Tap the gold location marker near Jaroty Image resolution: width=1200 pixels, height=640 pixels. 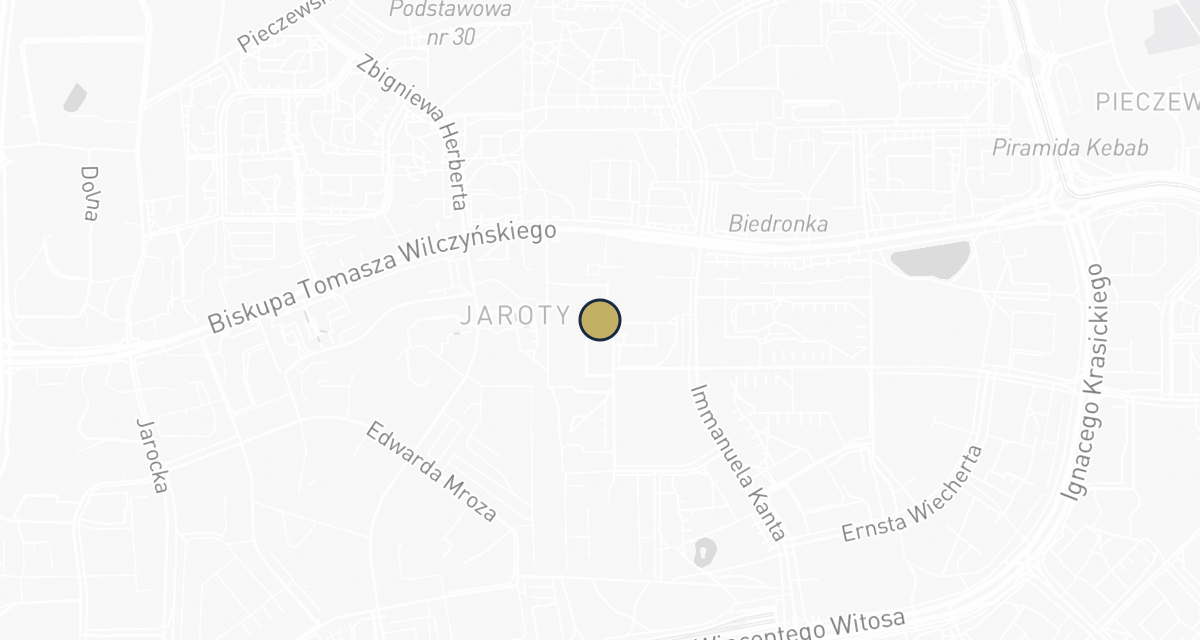(x=600, y=320)
